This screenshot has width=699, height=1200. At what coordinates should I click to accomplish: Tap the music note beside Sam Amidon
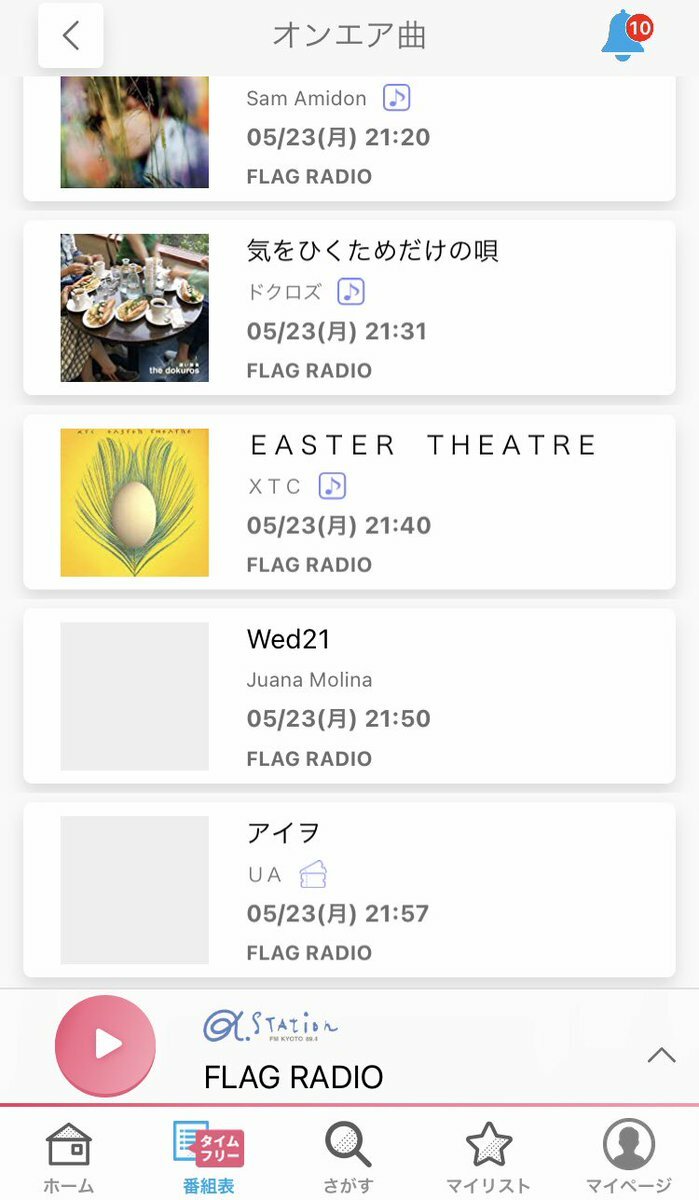coord(397,98)
